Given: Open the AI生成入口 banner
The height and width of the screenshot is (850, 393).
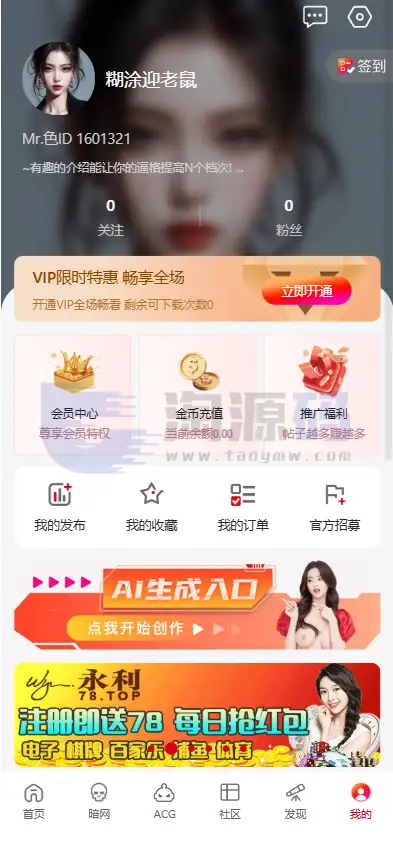Looking at the screenshot, I should pyautogui.click(x=197, y=604).
